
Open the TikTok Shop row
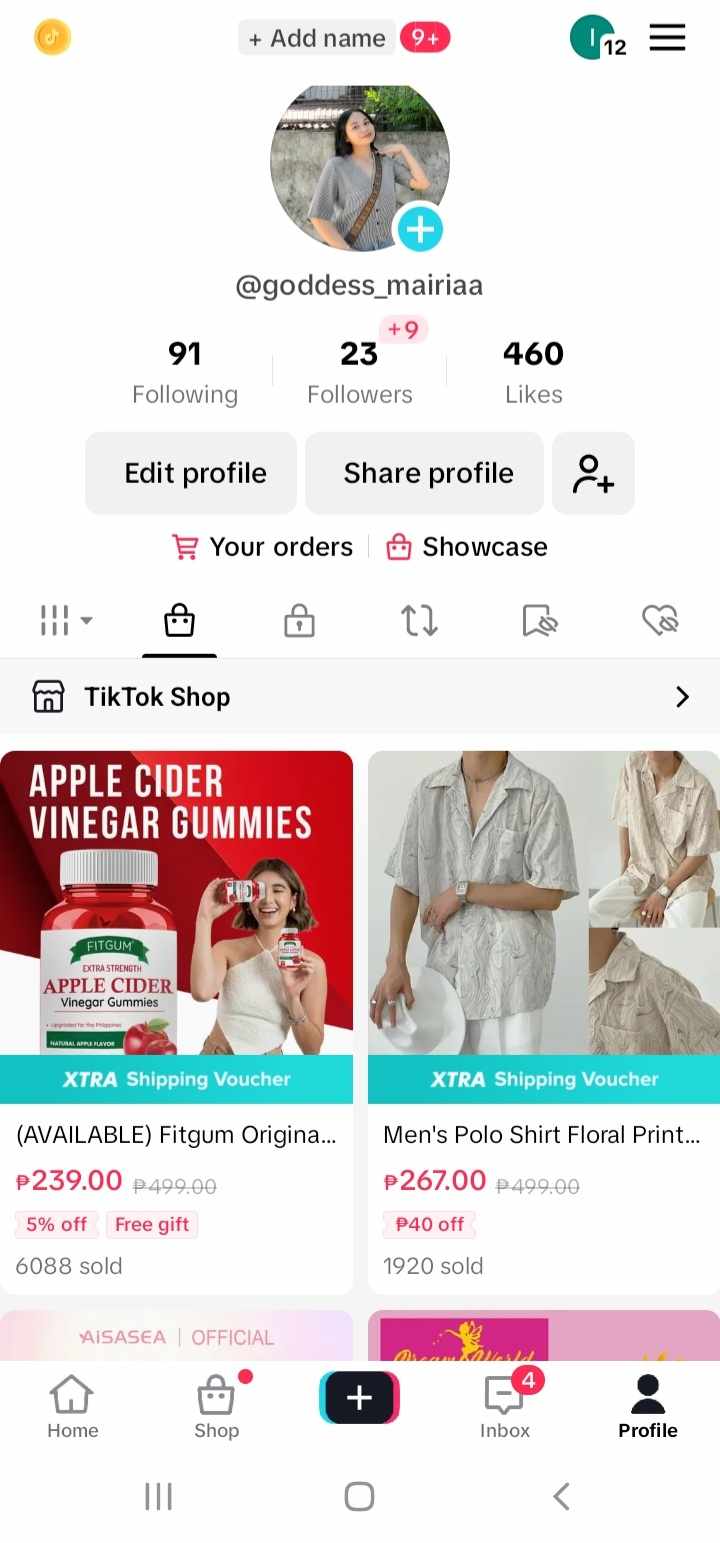(x=360, y=697)
